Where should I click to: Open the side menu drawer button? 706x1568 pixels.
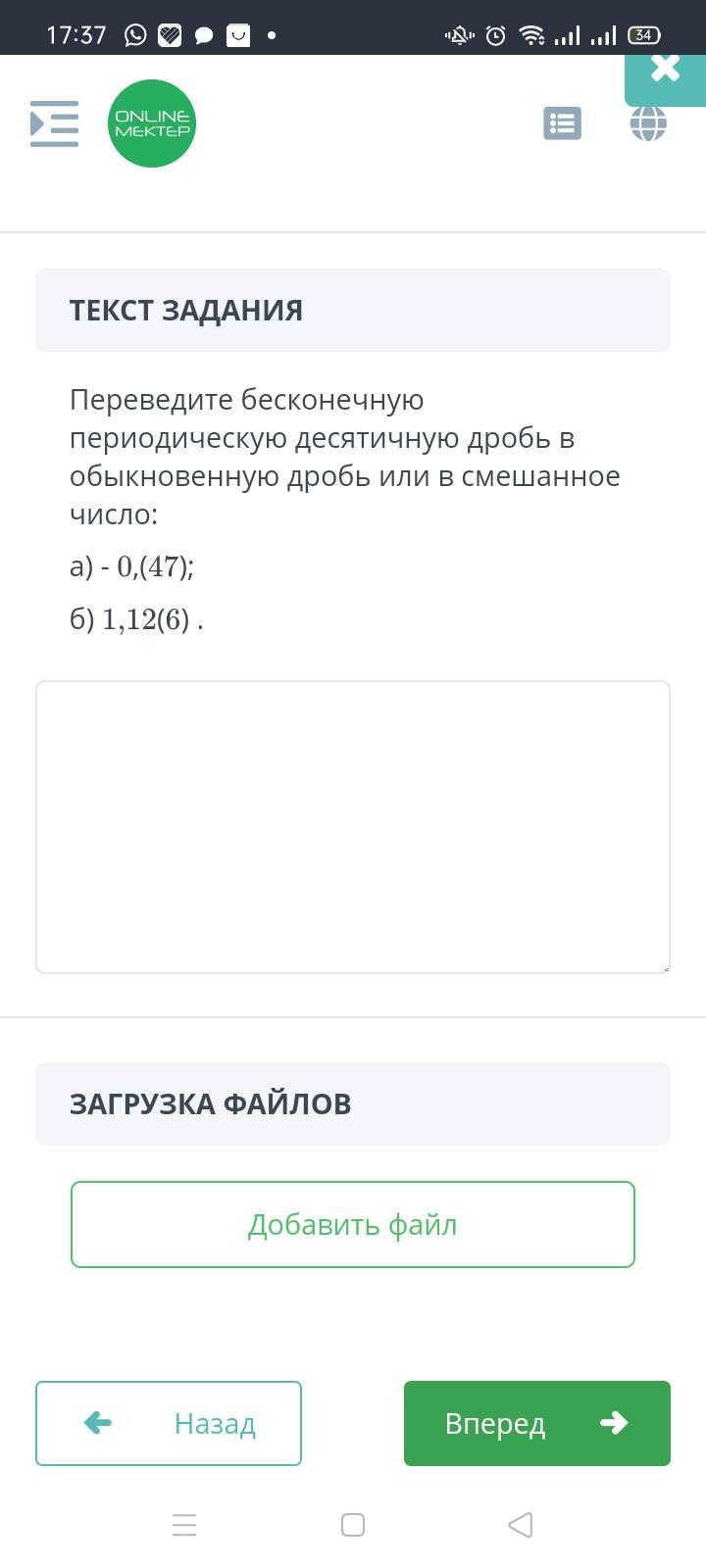point(54,123)
